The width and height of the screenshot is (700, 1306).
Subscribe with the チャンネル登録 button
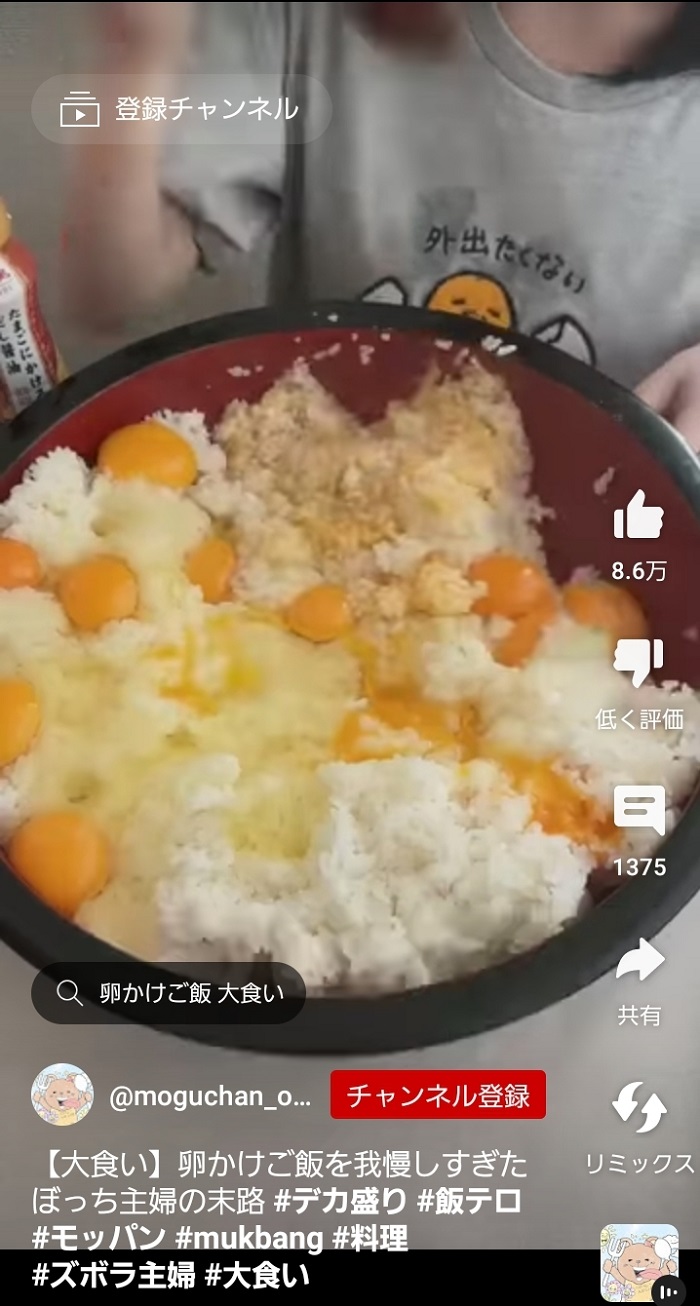coord(438,1095)
